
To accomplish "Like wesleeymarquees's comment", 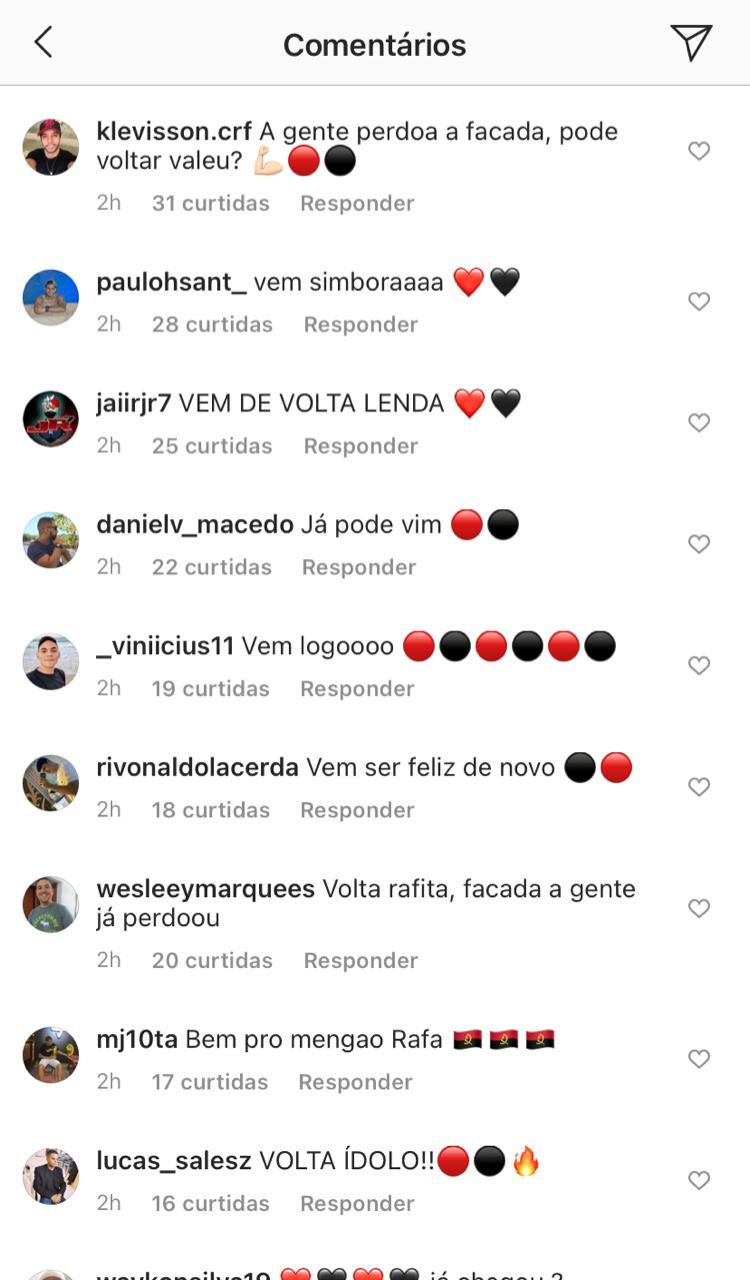I will pyautogui.click(x=699, y=908).
